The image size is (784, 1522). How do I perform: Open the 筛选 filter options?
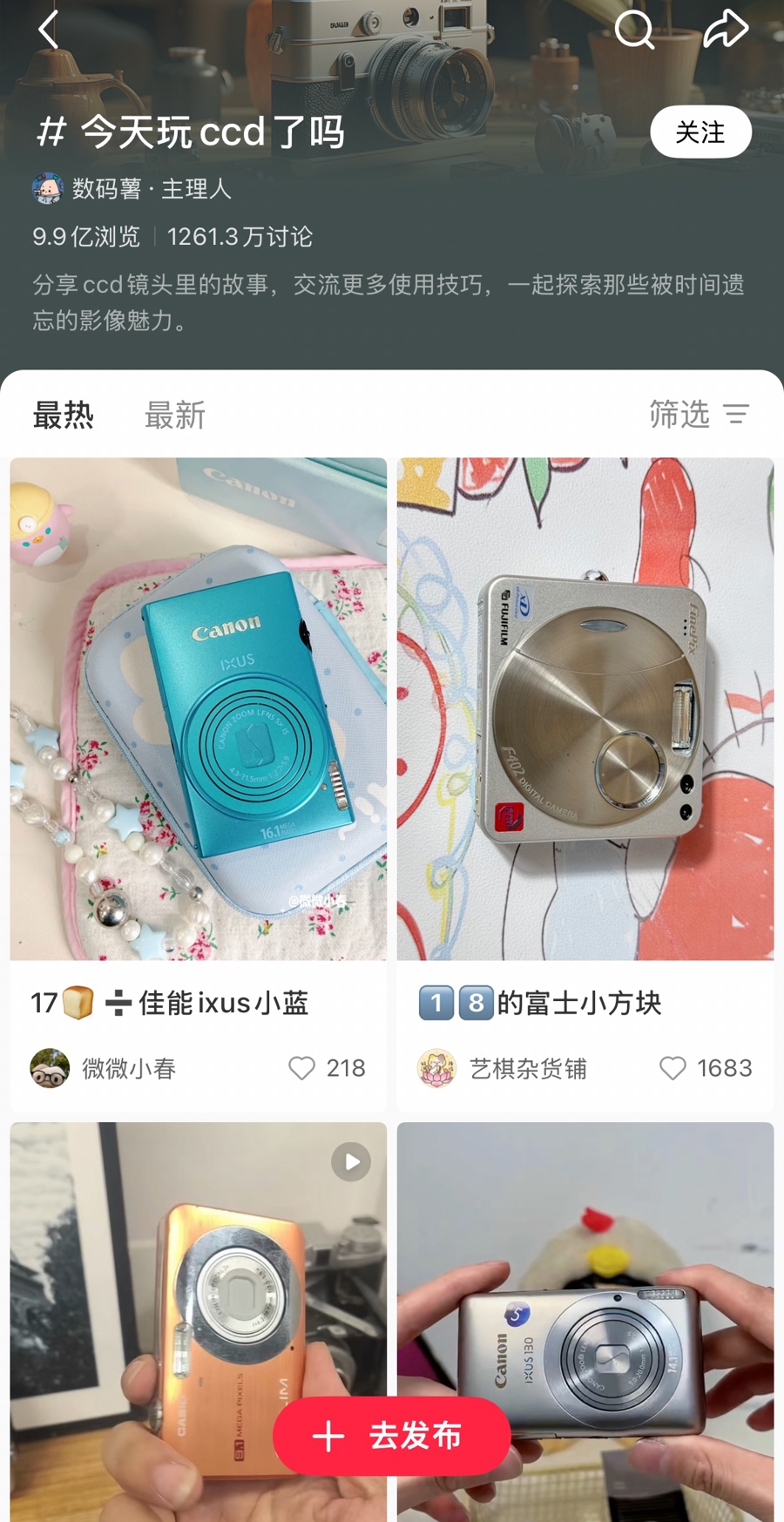tap(699, 415)
